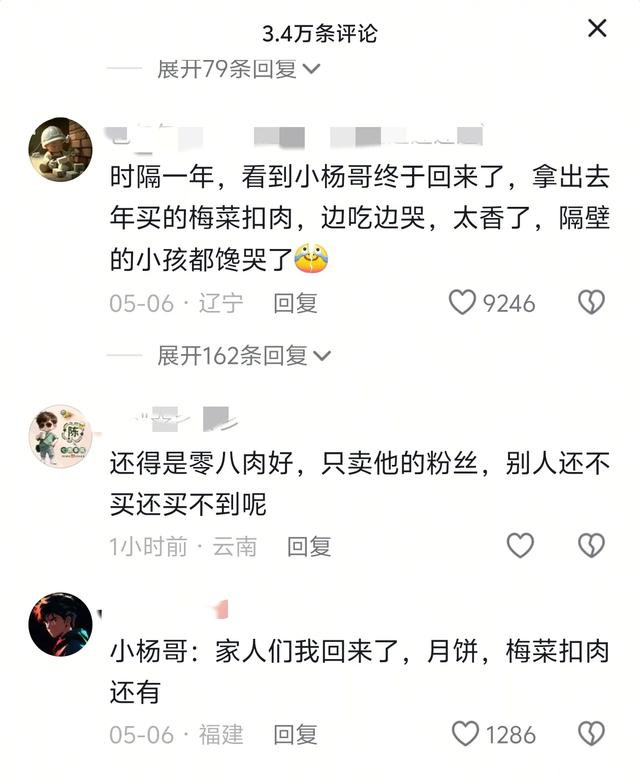
Task: Like the 梅菜扣肉 comment from 辽宁
Action: (462, 302)
